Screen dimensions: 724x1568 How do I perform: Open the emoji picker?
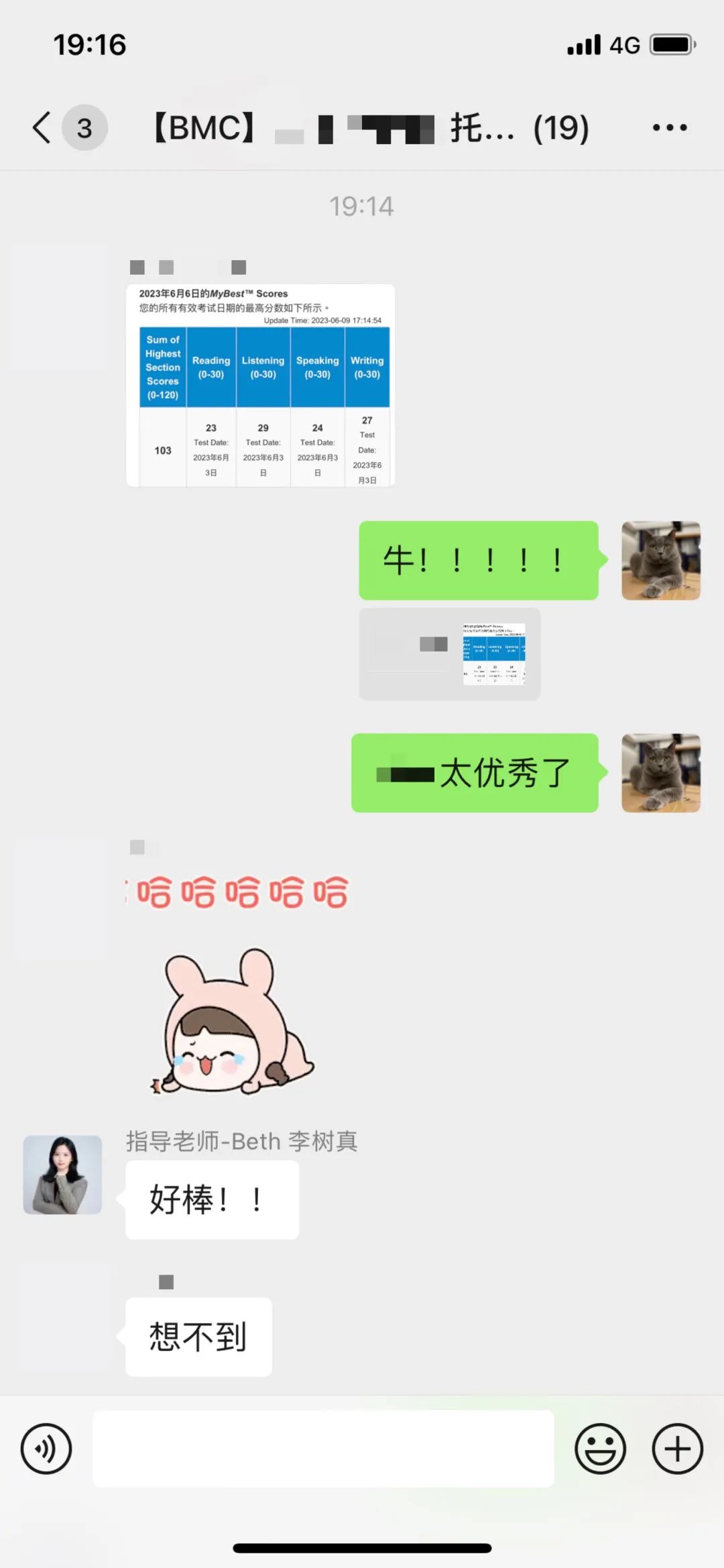pos(600,1449)
